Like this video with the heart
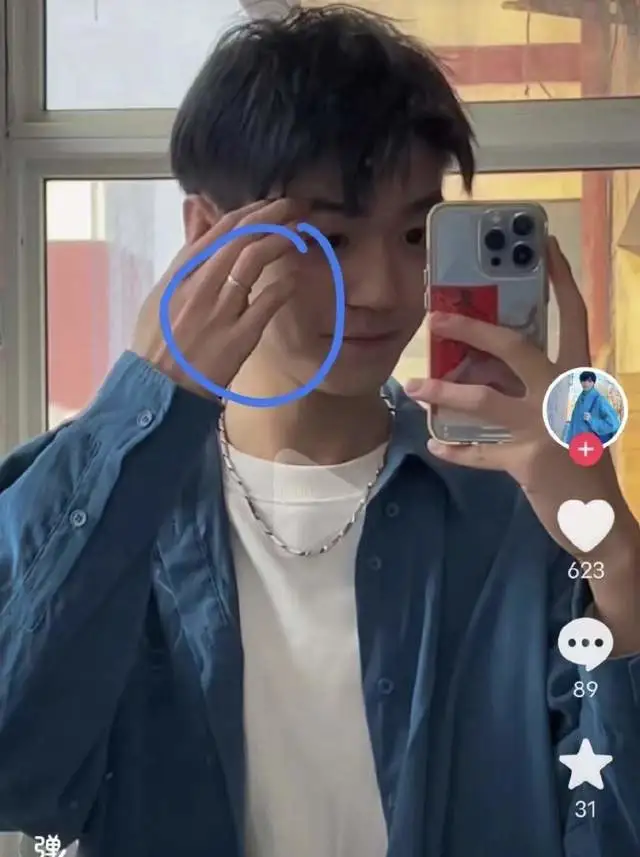 click(x=585, y=526)
